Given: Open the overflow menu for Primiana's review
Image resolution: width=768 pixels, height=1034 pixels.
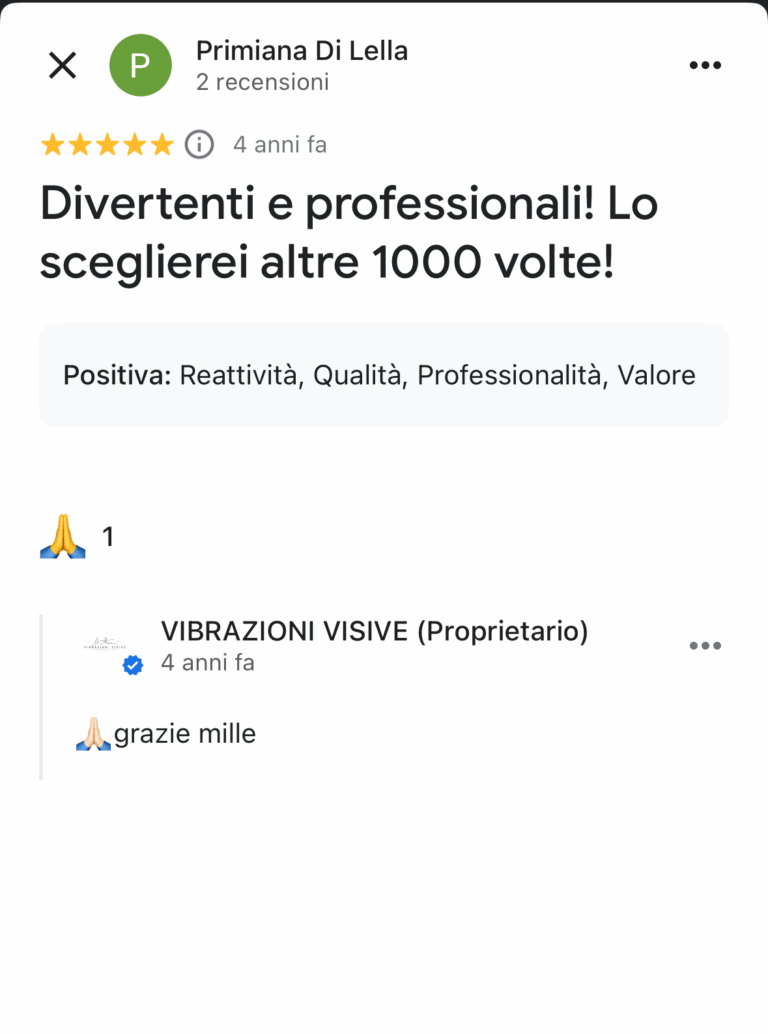Looking at the screenshot, I should [705, 66].
